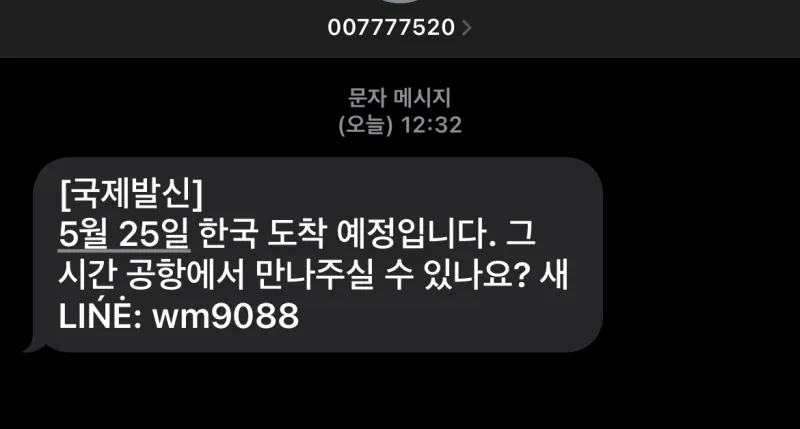
Task: Open contact details for 007777520
Action: pyautogui.click(x=399, y=27)
